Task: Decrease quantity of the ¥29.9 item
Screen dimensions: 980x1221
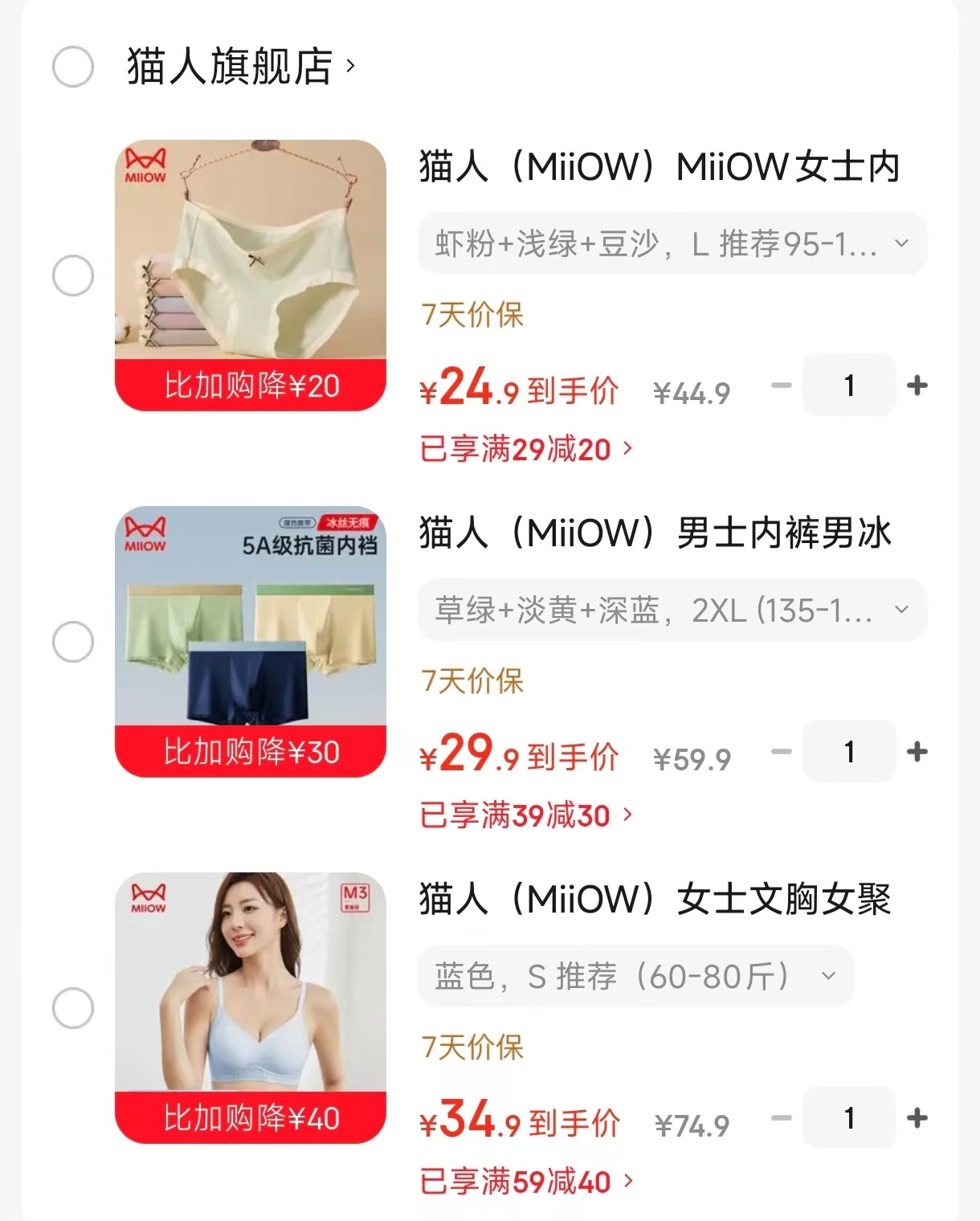Action: [781, 752]
